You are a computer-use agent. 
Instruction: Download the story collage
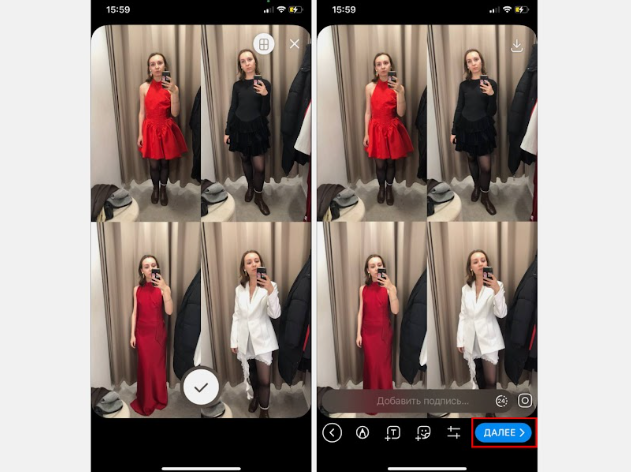tap(517, 45)
